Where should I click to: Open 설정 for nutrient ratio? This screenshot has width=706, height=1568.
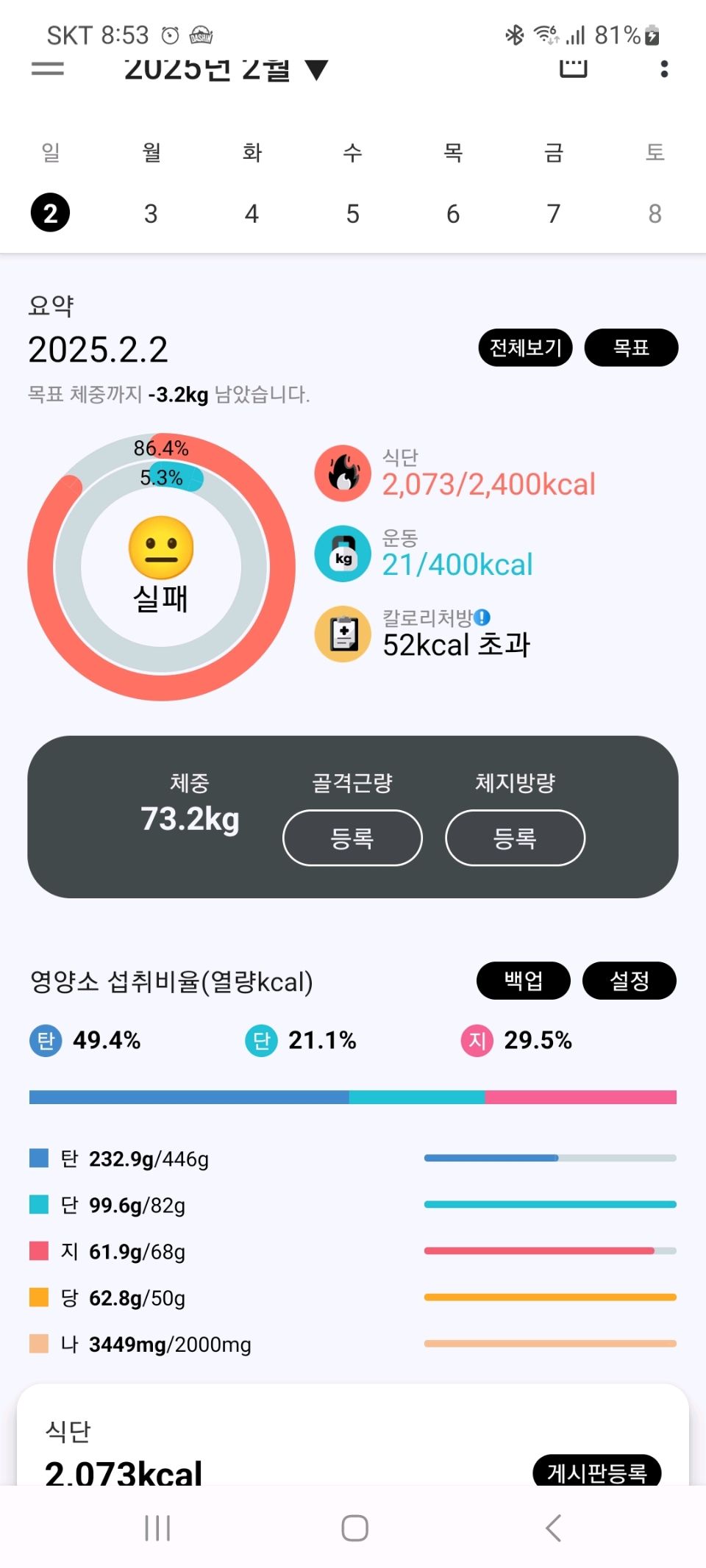click(629, 981)
